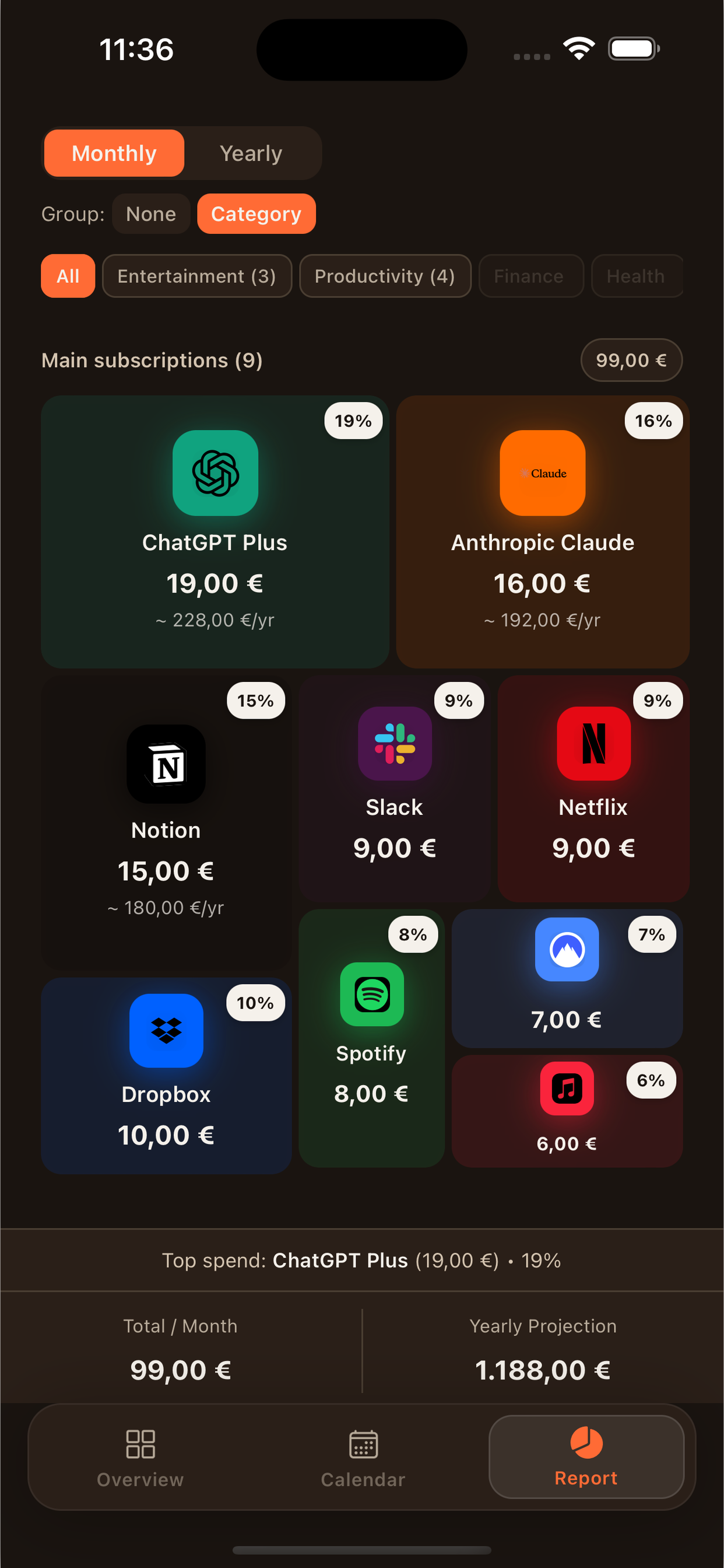Select the Spotify app icon
Screen dimensions: 724x1568
372,995
